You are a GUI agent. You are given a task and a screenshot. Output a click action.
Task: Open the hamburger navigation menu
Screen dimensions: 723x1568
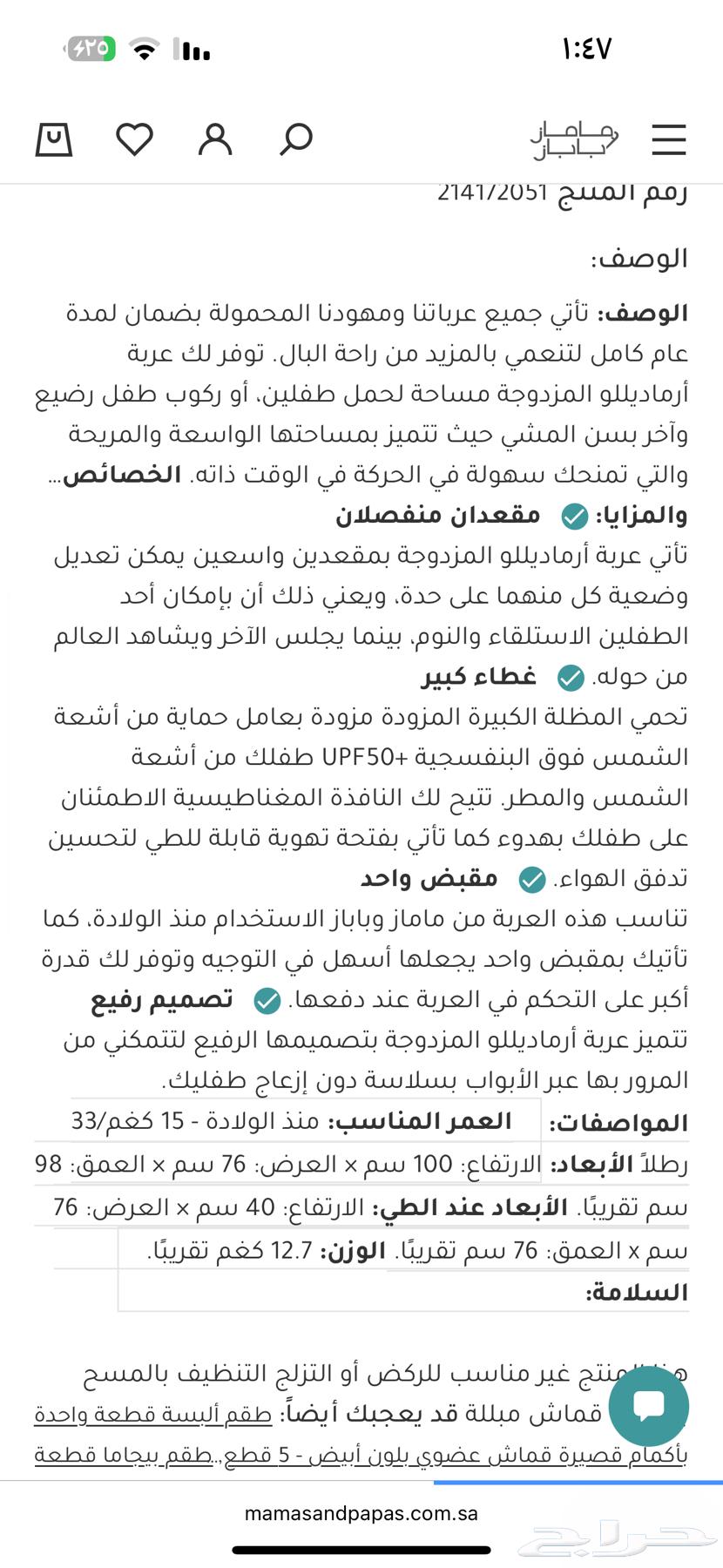[668, 139]
